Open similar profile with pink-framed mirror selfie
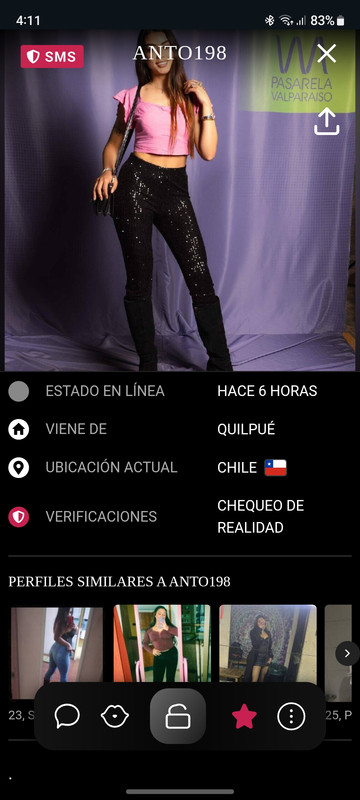The image size is (360, 800). tap(162, 644)
